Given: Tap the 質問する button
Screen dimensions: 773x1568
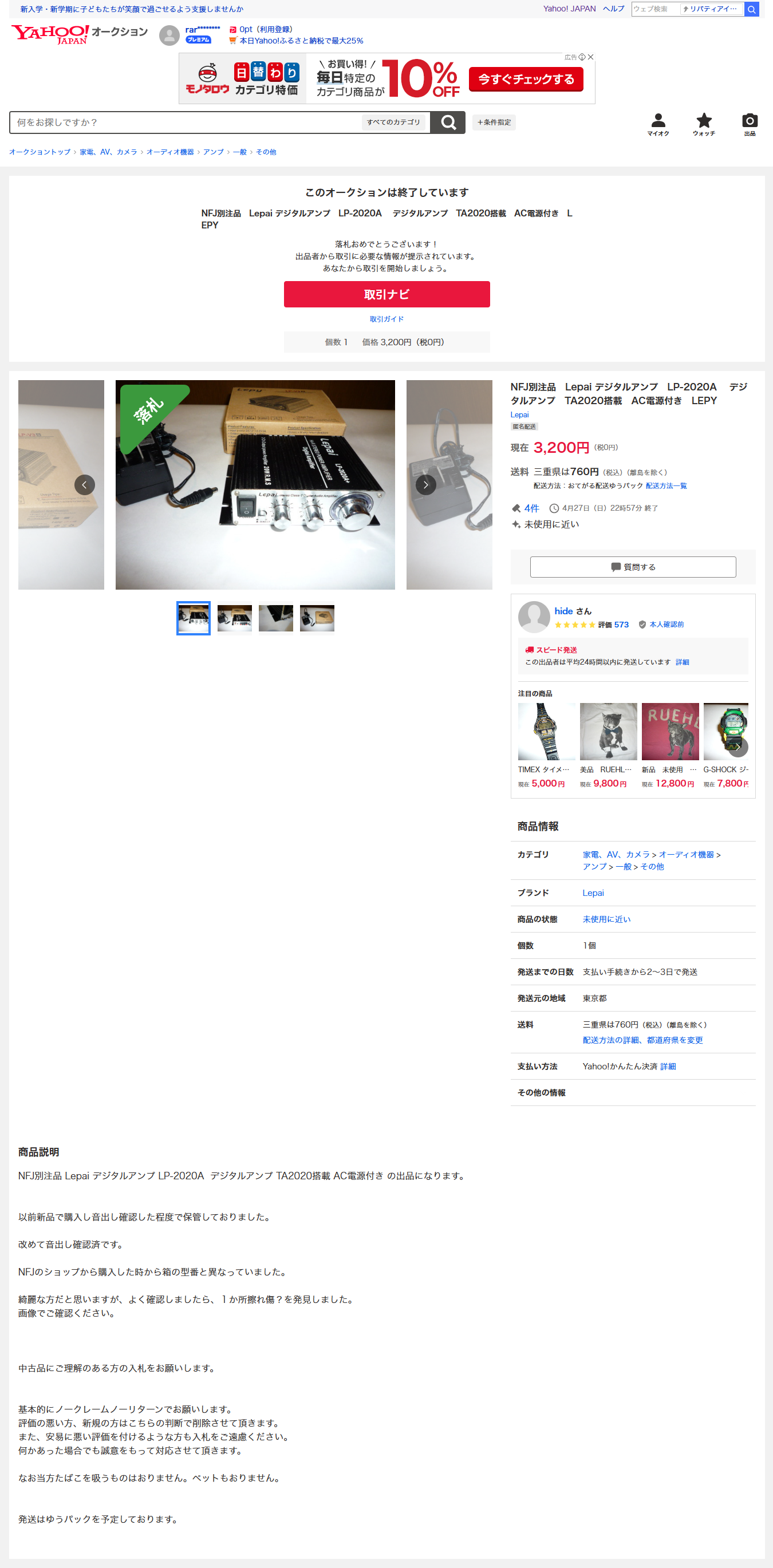Looking at the screenshot, I should (632, 567).
